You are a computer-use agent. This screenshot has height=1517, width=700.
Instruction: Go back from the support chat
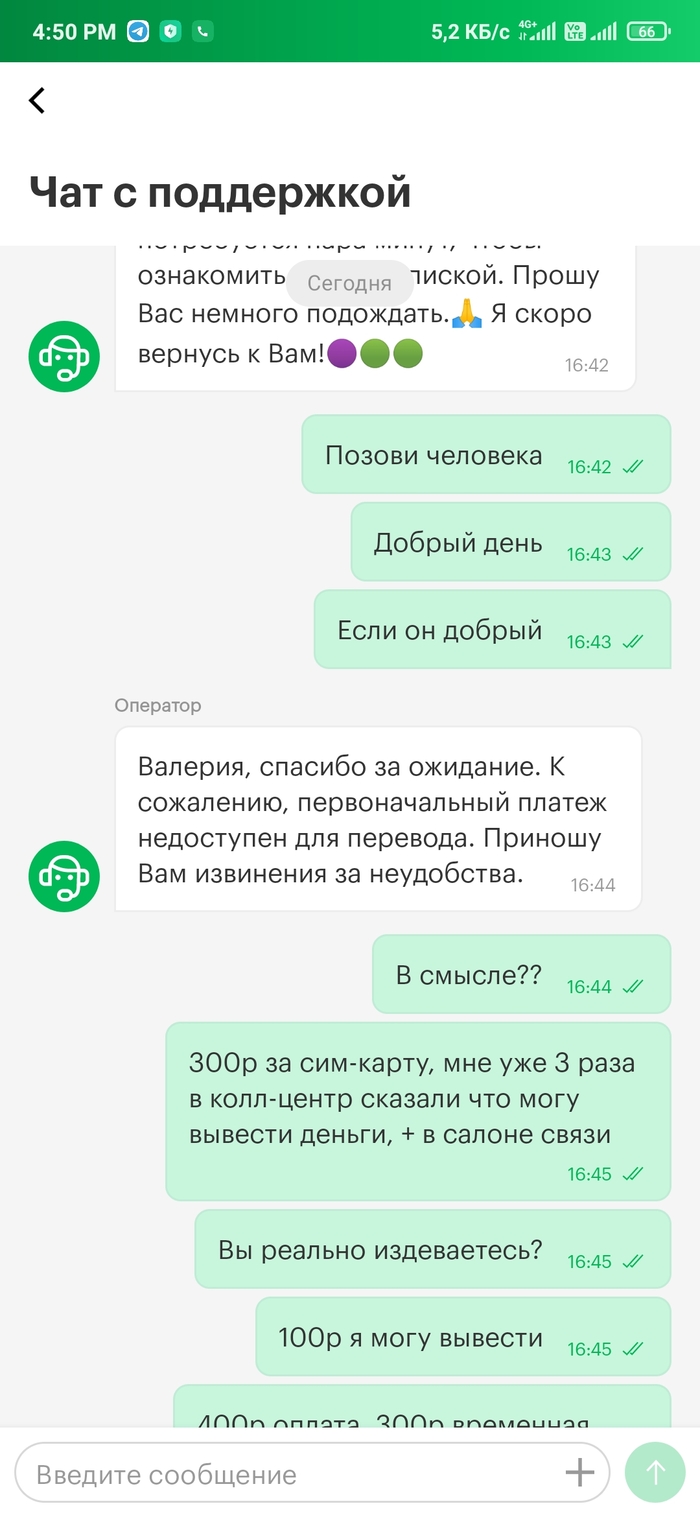point(37,100)
